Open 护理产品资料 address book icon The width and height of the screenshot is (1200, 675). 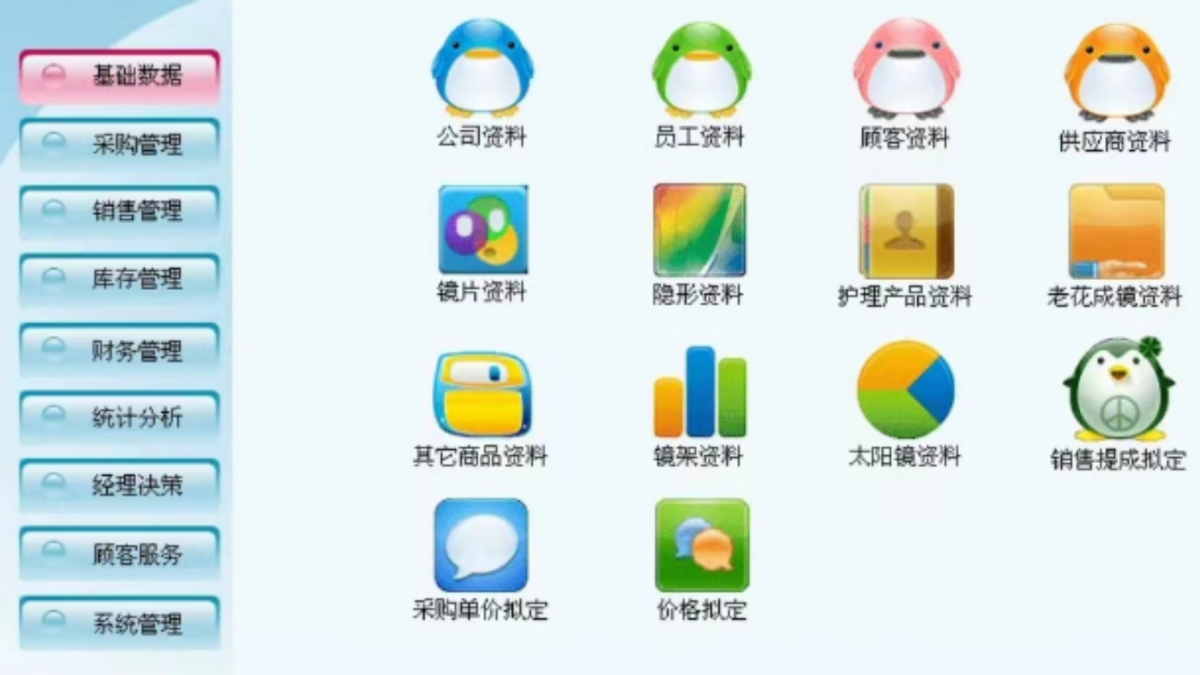(x=905, y=232)
